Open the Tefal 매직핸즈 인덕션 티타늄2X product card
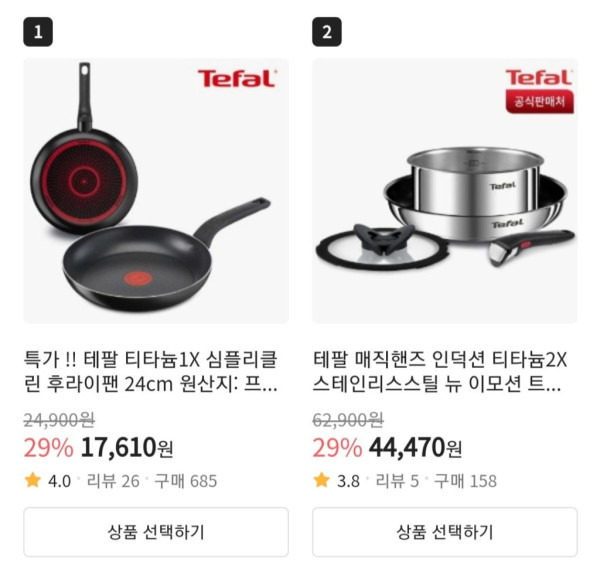 click(x=444, y=190)
